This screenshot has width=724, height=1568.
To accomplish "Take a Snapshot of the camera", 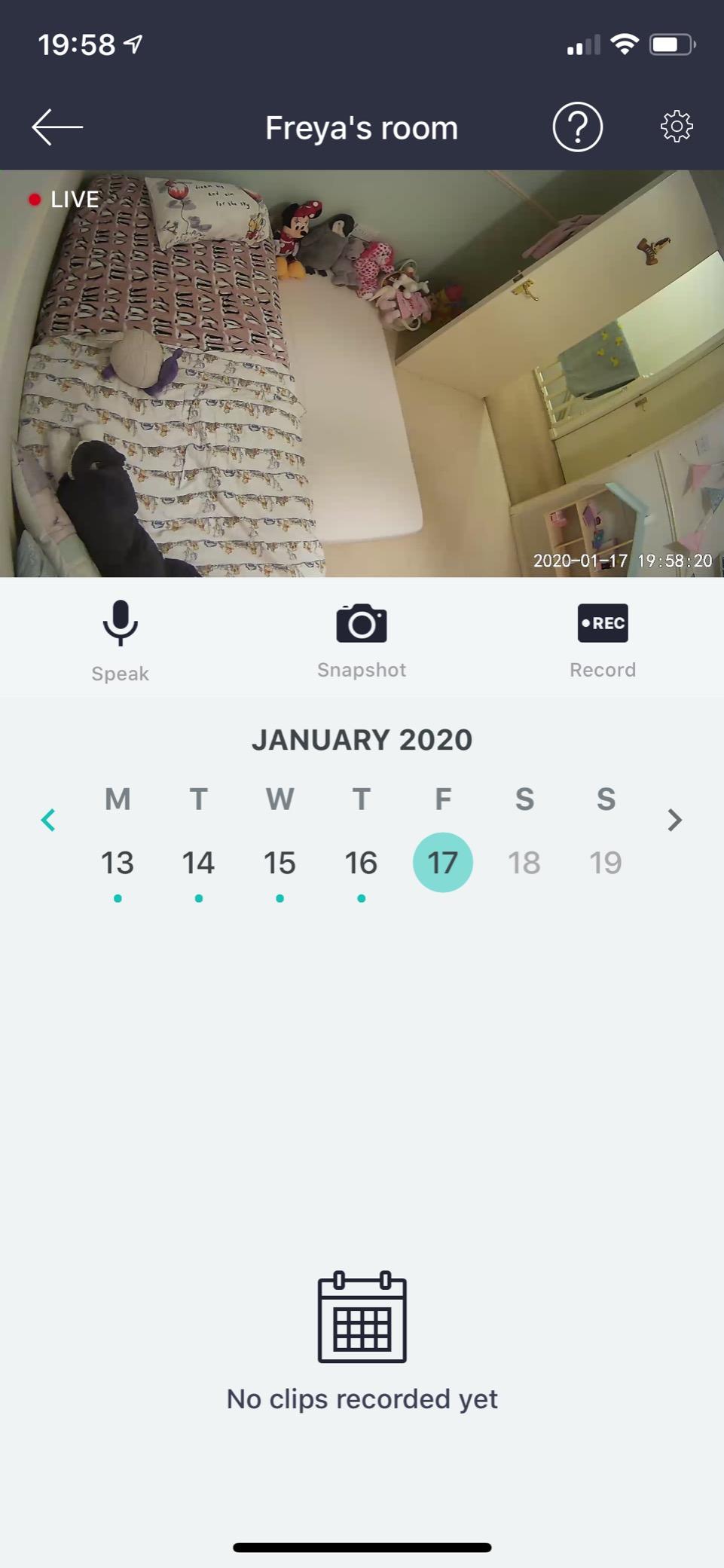I will coord(362,639).
